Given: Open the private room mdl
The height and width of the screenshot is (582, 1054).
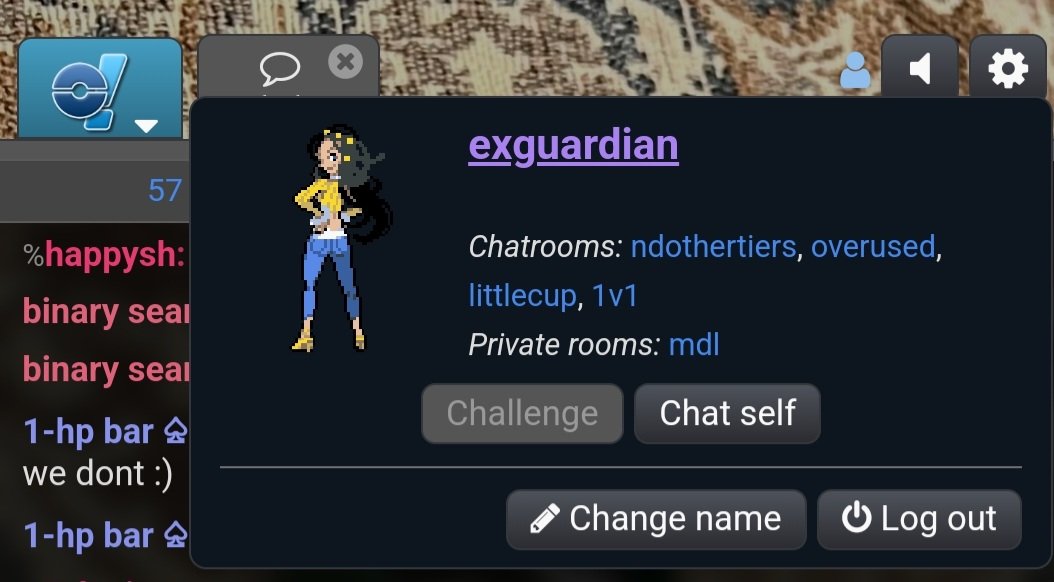Looking at the screenshot, I should coord(694,345).
